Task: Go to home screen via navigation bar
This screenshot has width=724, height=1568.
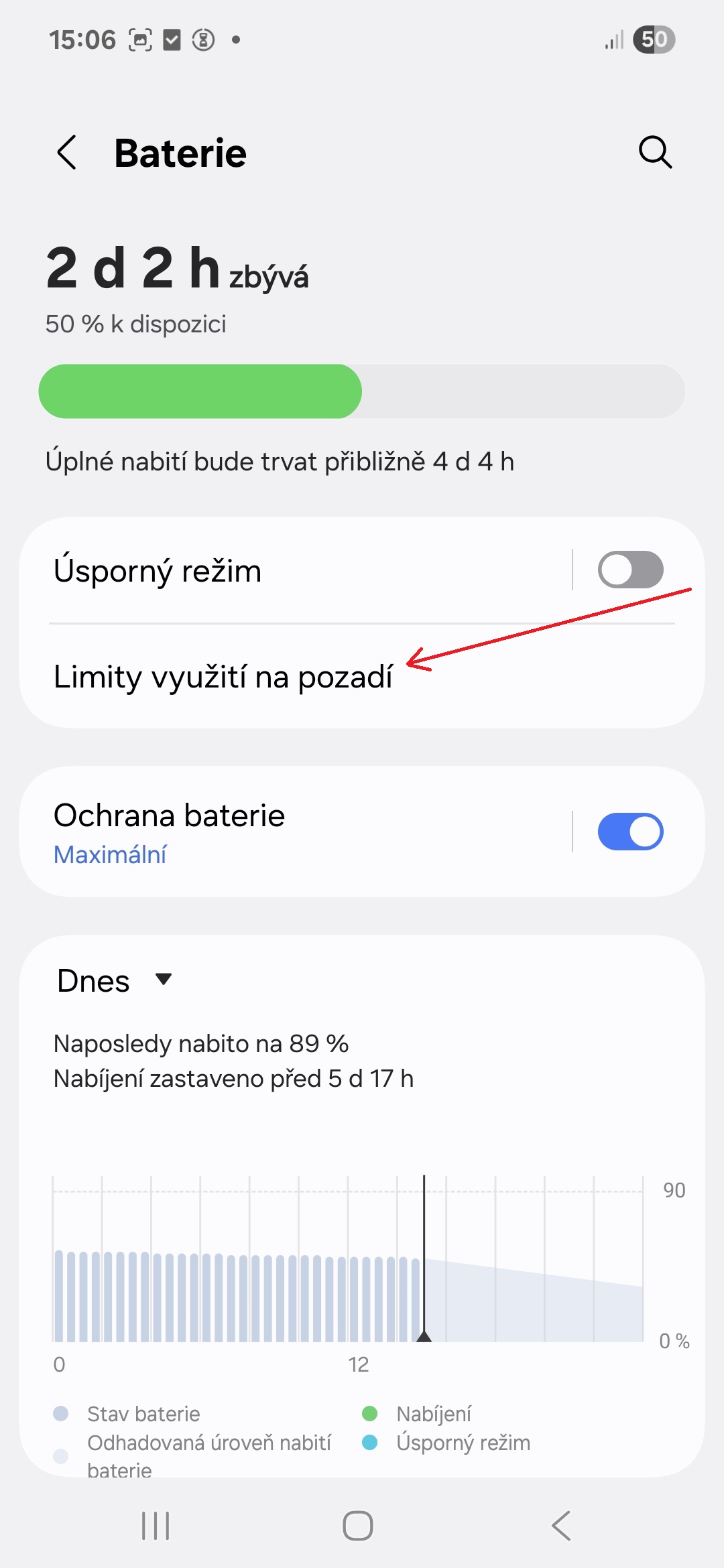Action: (x=358, y=1526)
